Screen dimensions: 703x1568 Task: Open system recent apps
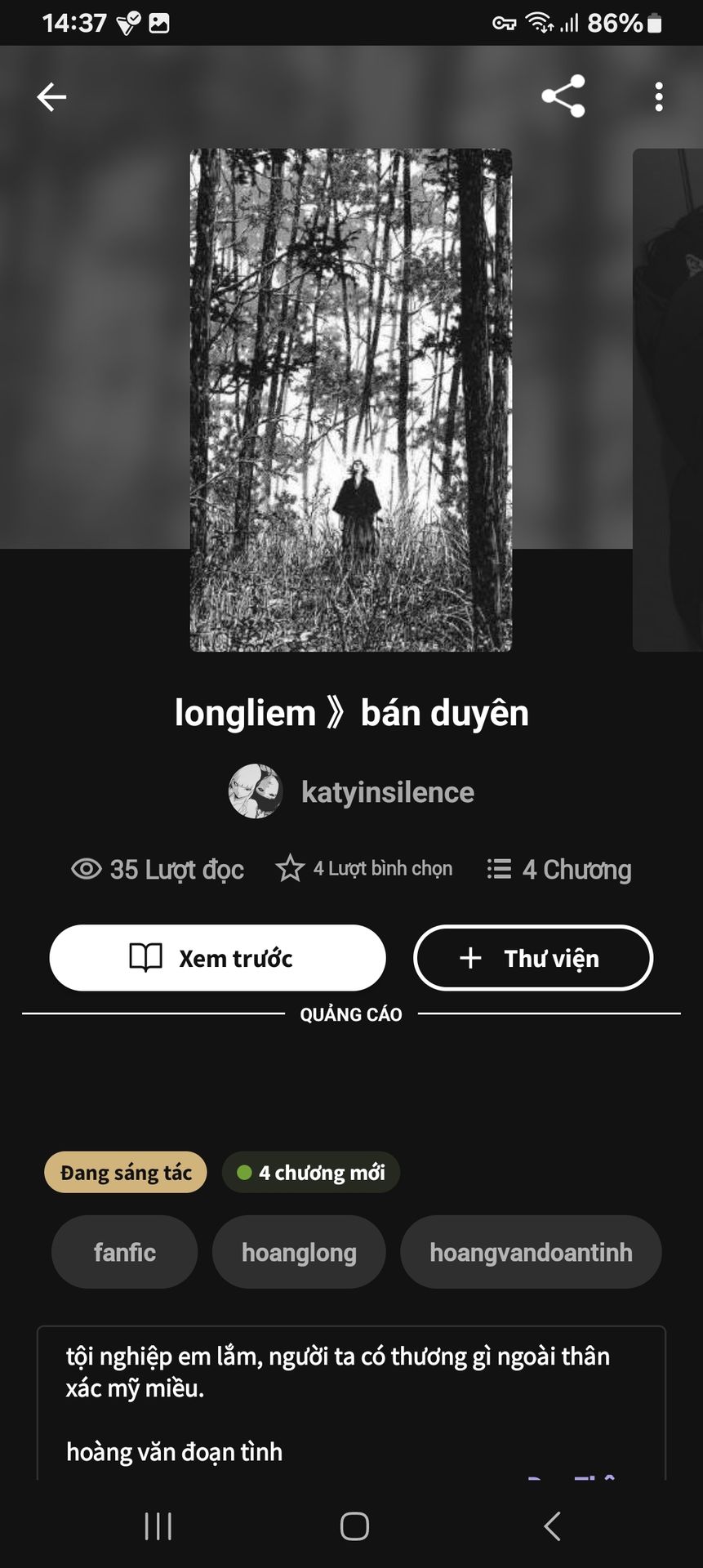(x=158, y=1526)
